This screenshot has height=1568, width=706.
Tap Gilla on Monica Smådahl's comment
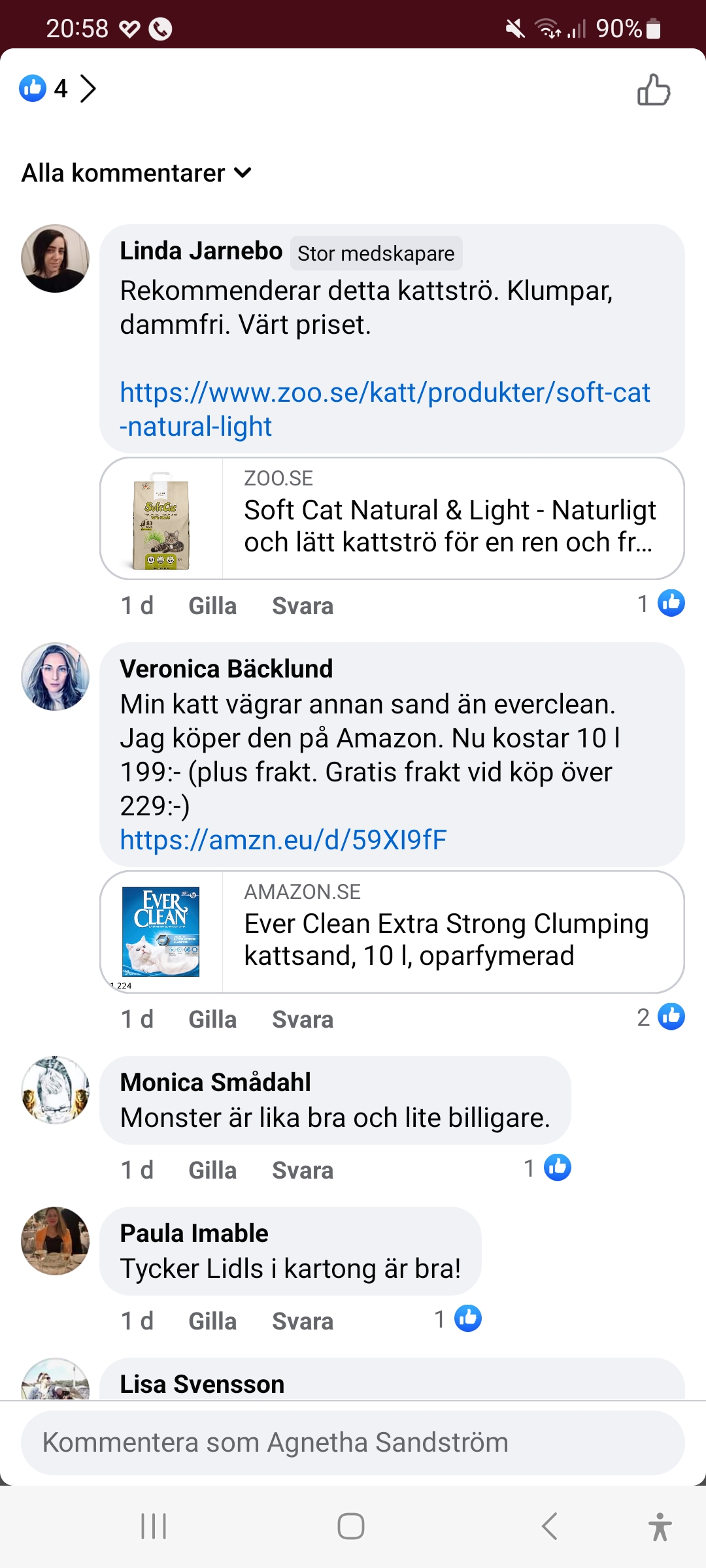tap(212, 1170)
